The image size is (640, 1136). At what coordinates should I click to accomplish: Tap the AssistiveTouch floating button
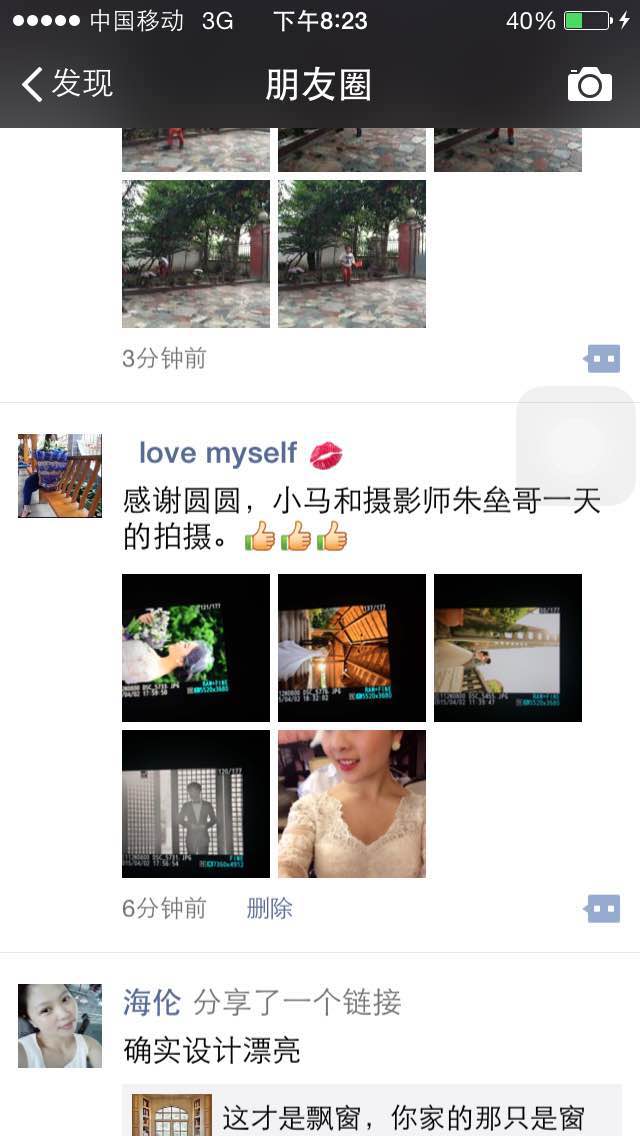click(x=576, y=446)
